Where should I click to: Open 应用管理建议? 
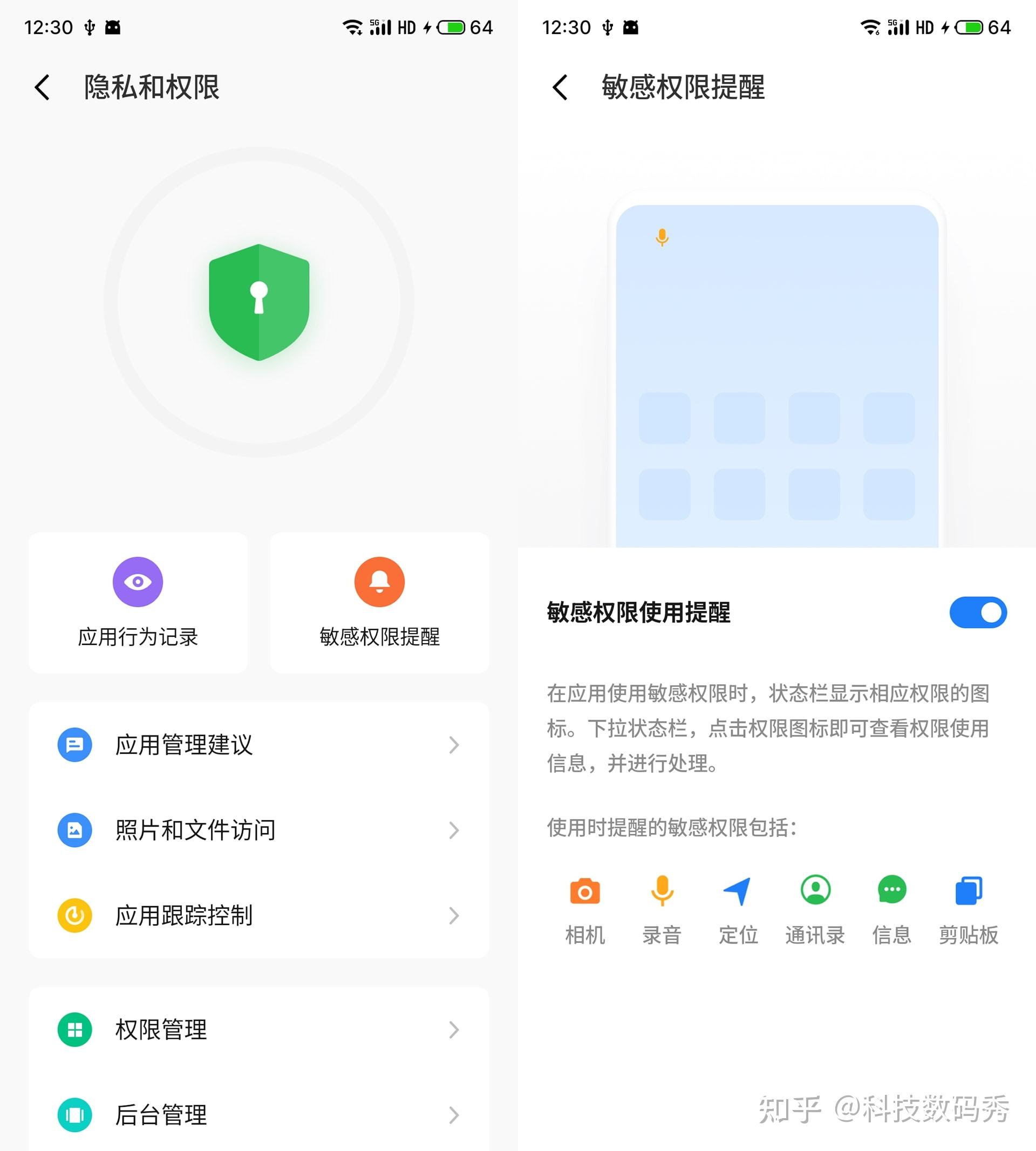[x=258, y=745]
